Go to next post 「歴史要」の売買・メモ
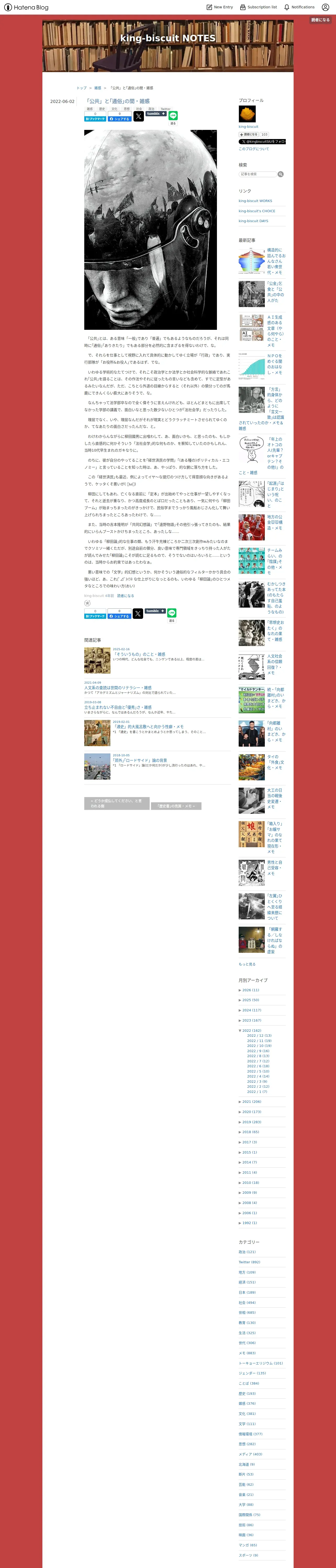The width and height of the screenshot is (336, 1568). pos(176,806)
